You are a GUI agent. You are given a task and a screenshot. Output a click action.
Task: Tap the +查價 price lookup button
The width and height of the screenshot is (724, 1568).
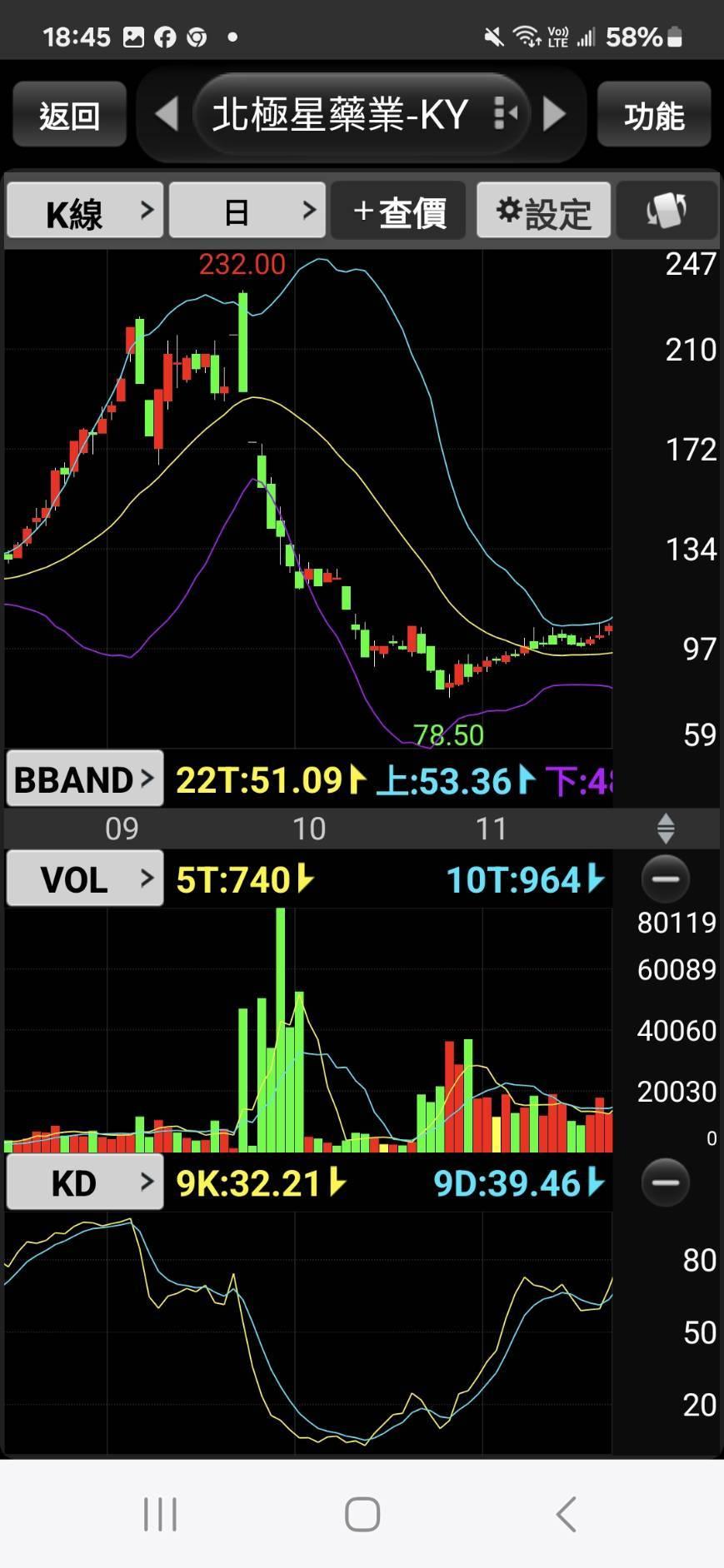tap(398, 211)
